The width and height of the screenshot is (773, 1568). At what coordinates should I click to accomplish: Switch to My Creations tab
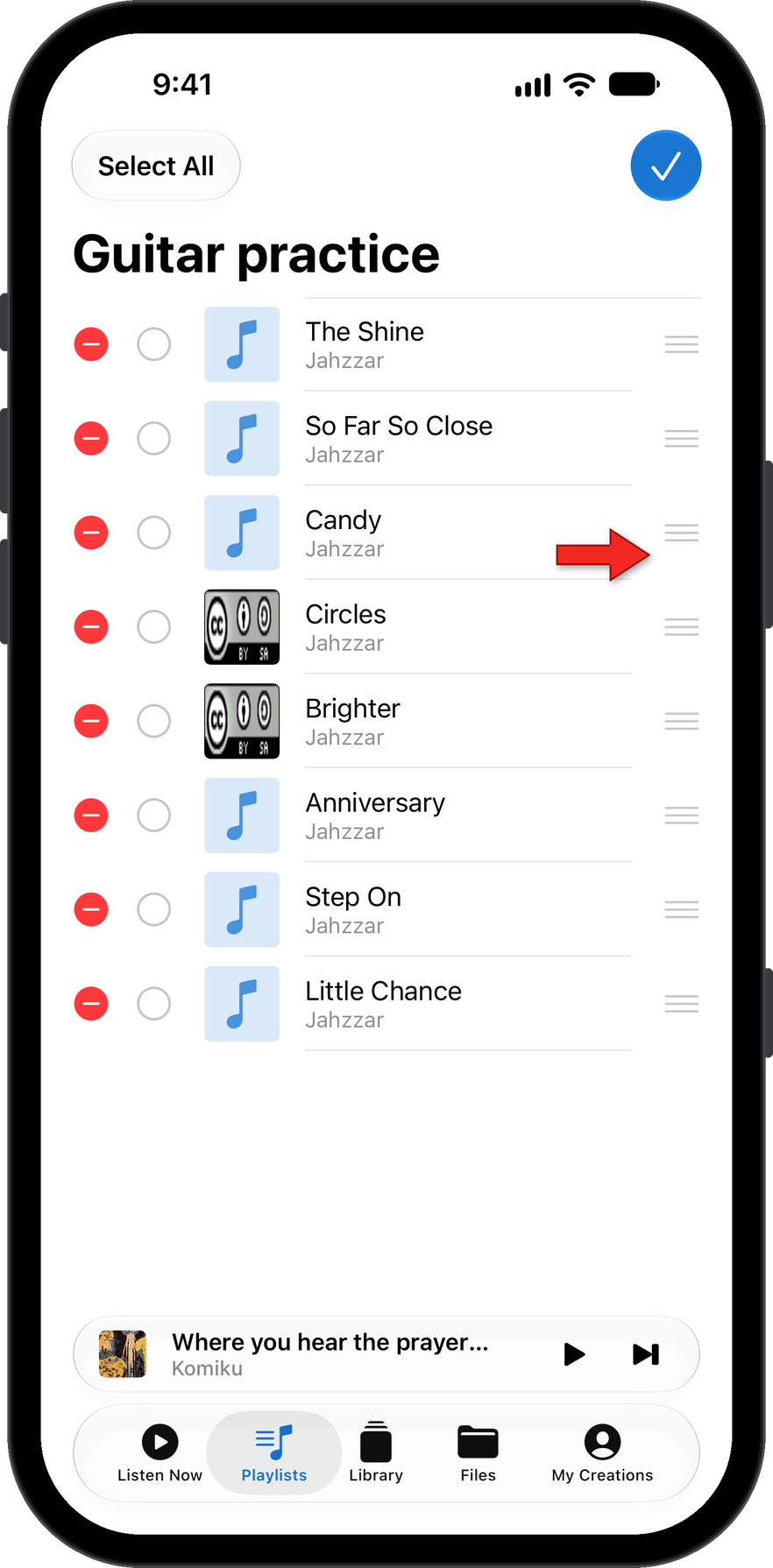pyautogui.click(x=602, y=1453)
